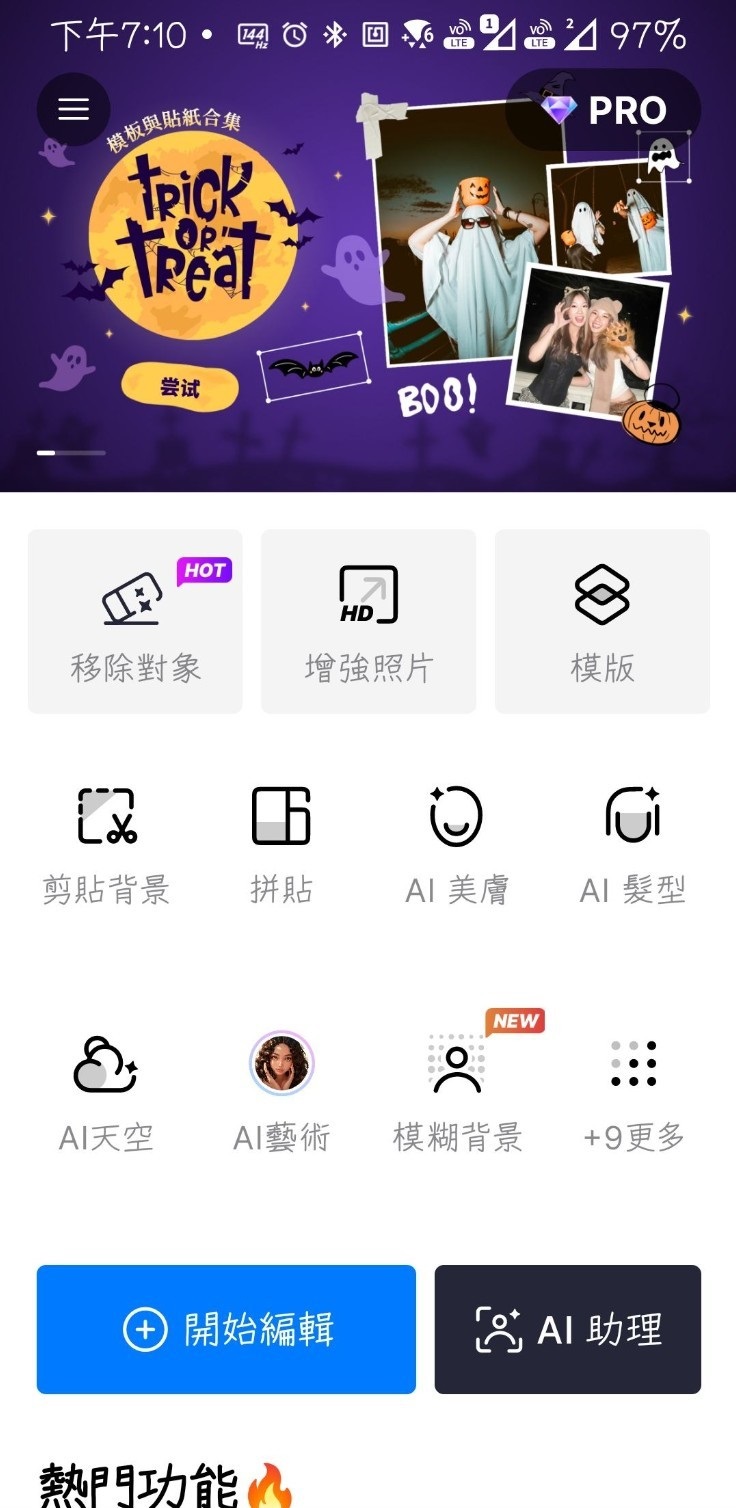Tap the PRO upgrade button
736x1508 pixels.
(603, 110)
